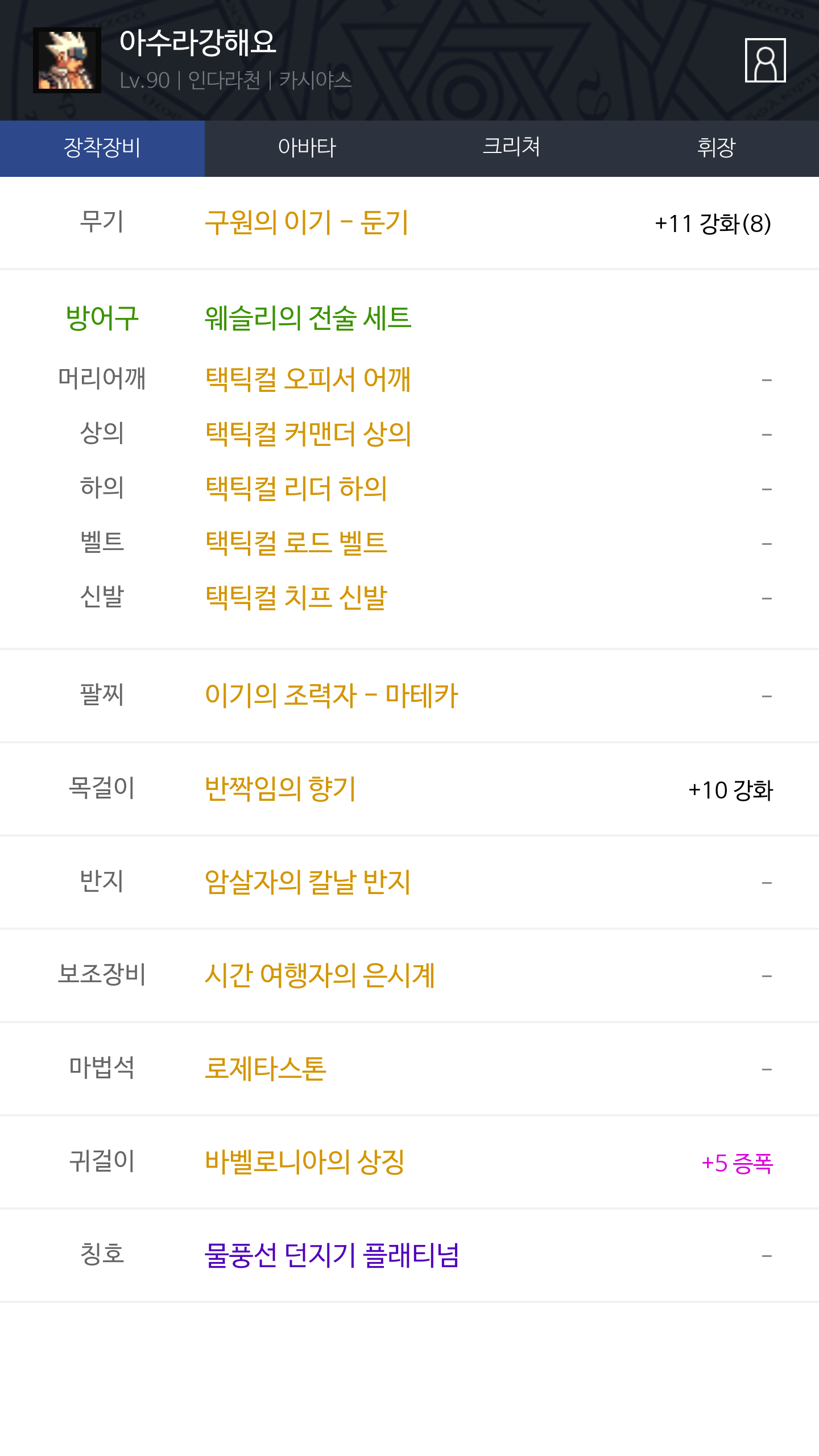View ring 암살자의 칼날 반지
Screen dimensions: 819x1456
coord(308,882)
